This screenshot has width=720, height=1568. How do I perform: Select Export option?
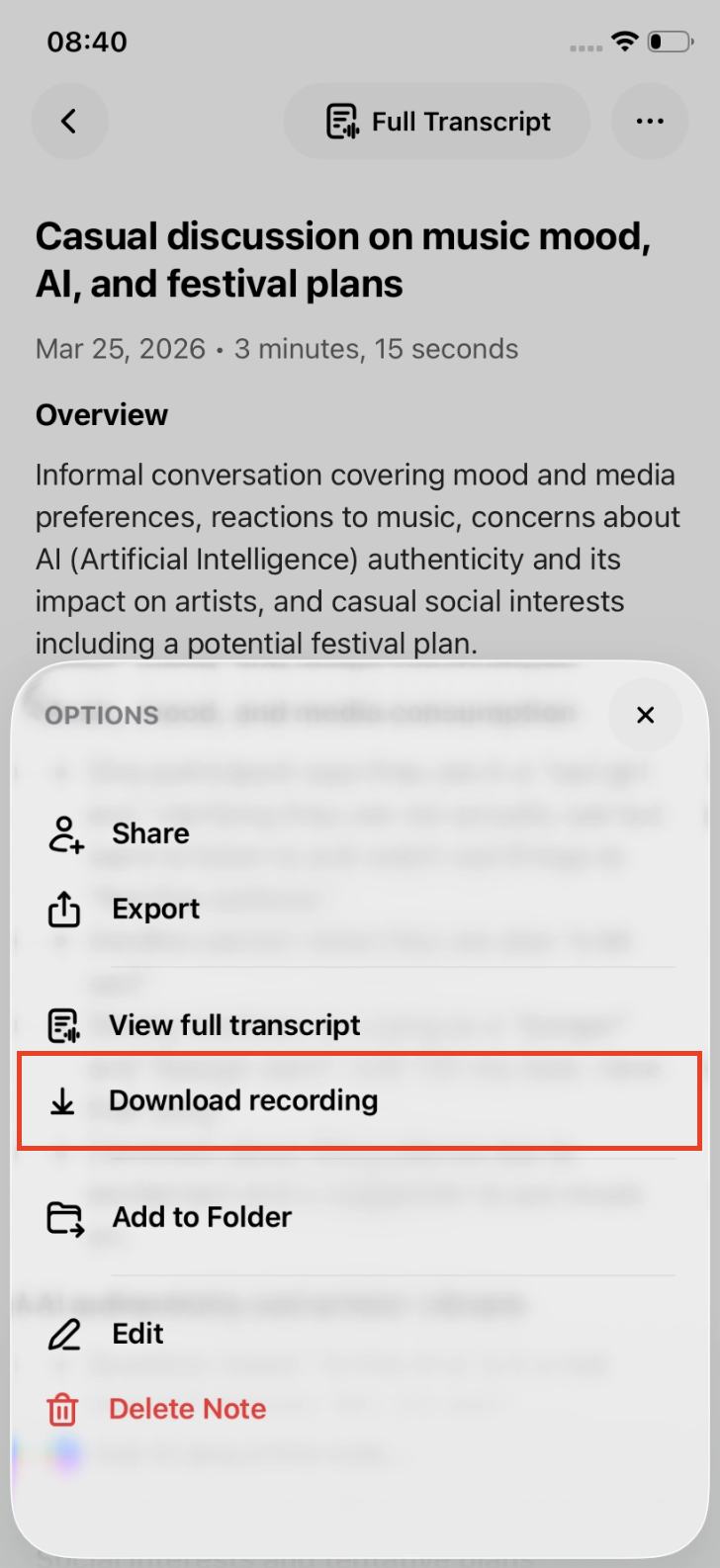[155, 909]
